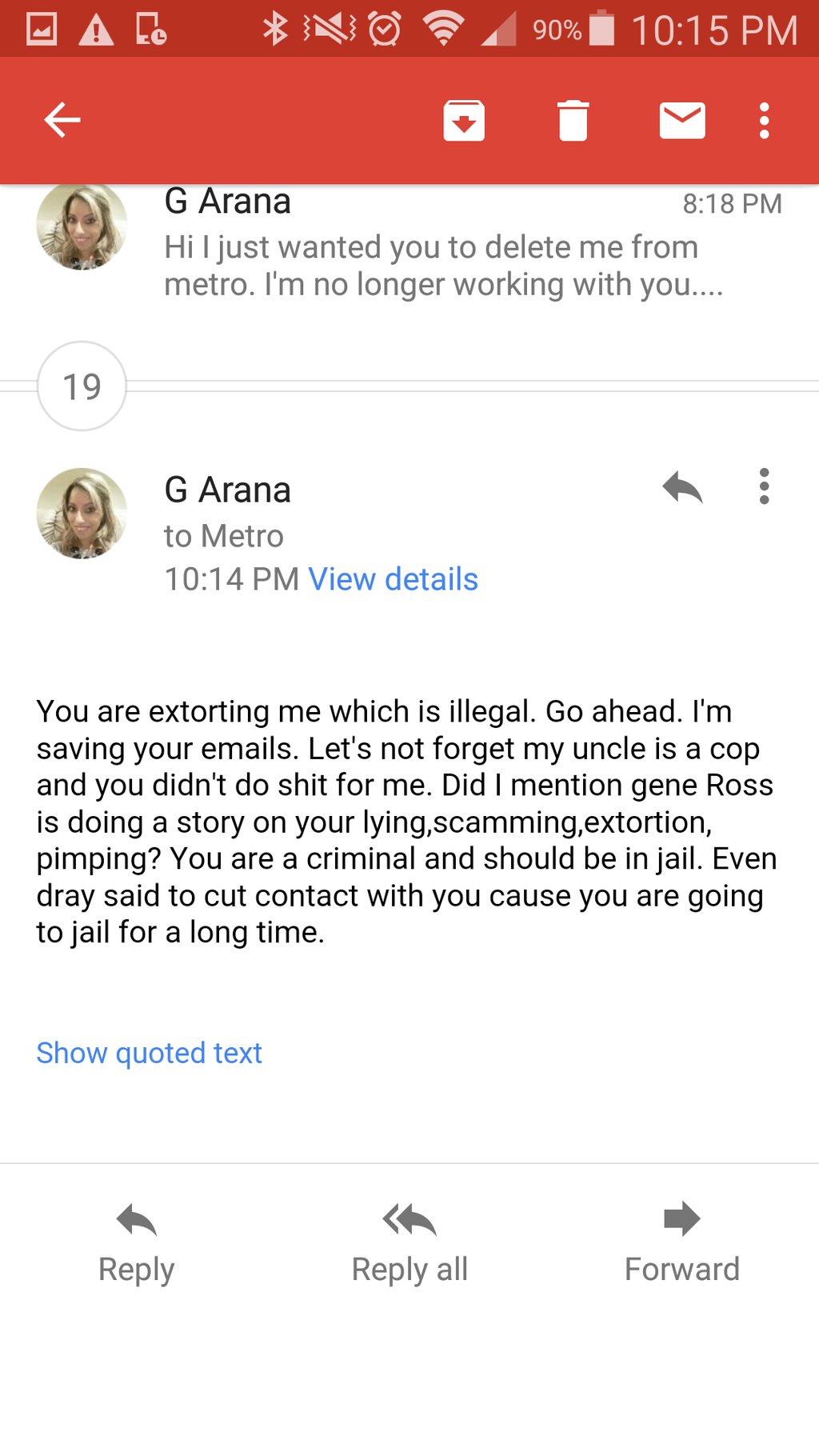819x1456 pixels.
Task: Show quoted text in the message
Action: click(150, 1053)
